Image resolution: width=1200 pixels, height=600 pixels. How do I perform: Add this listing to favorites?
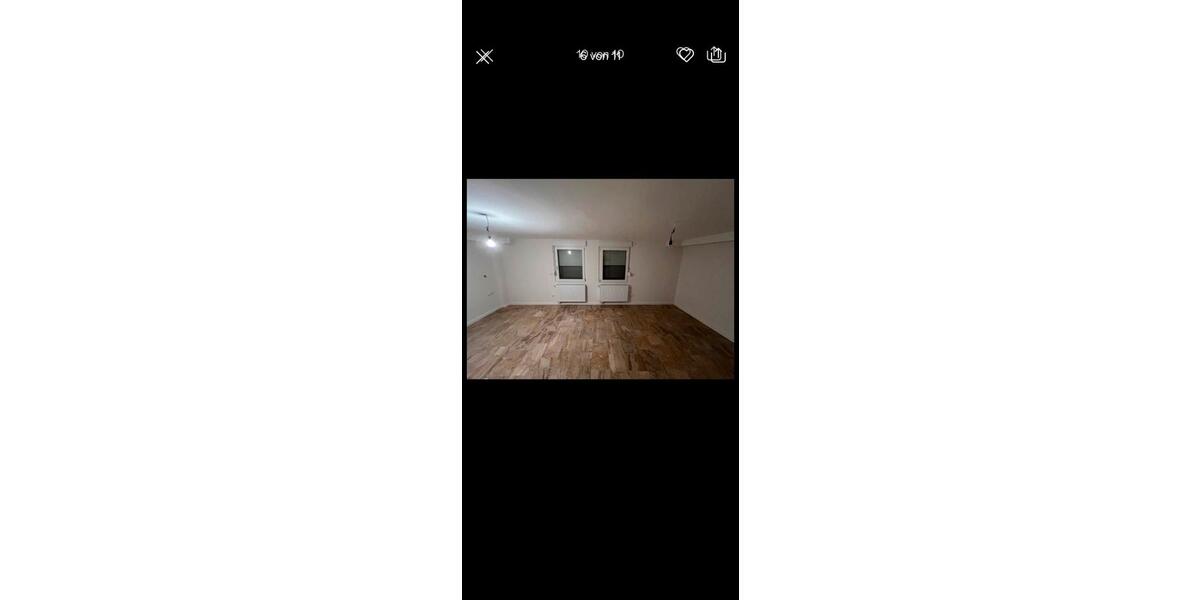click(685, 55)
